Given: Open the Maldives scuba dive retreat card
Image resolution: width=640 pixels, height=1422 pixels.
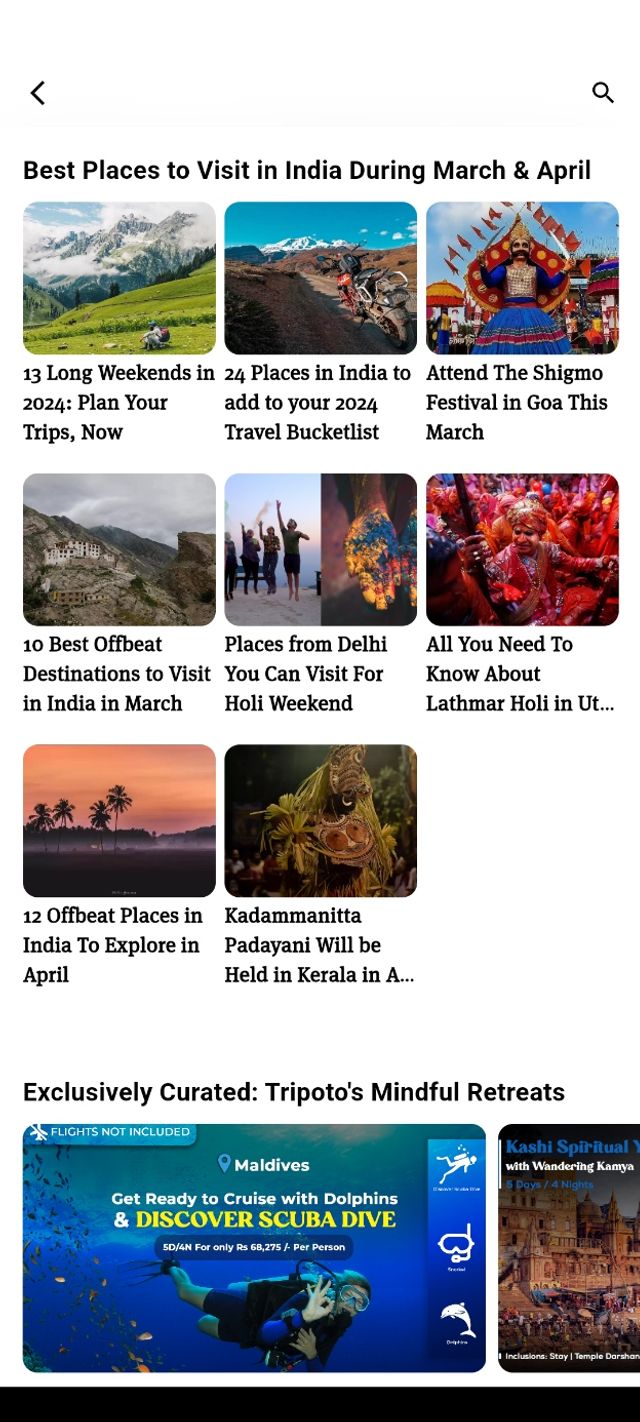Looking at the screenshot, I should pos(254,1248).
